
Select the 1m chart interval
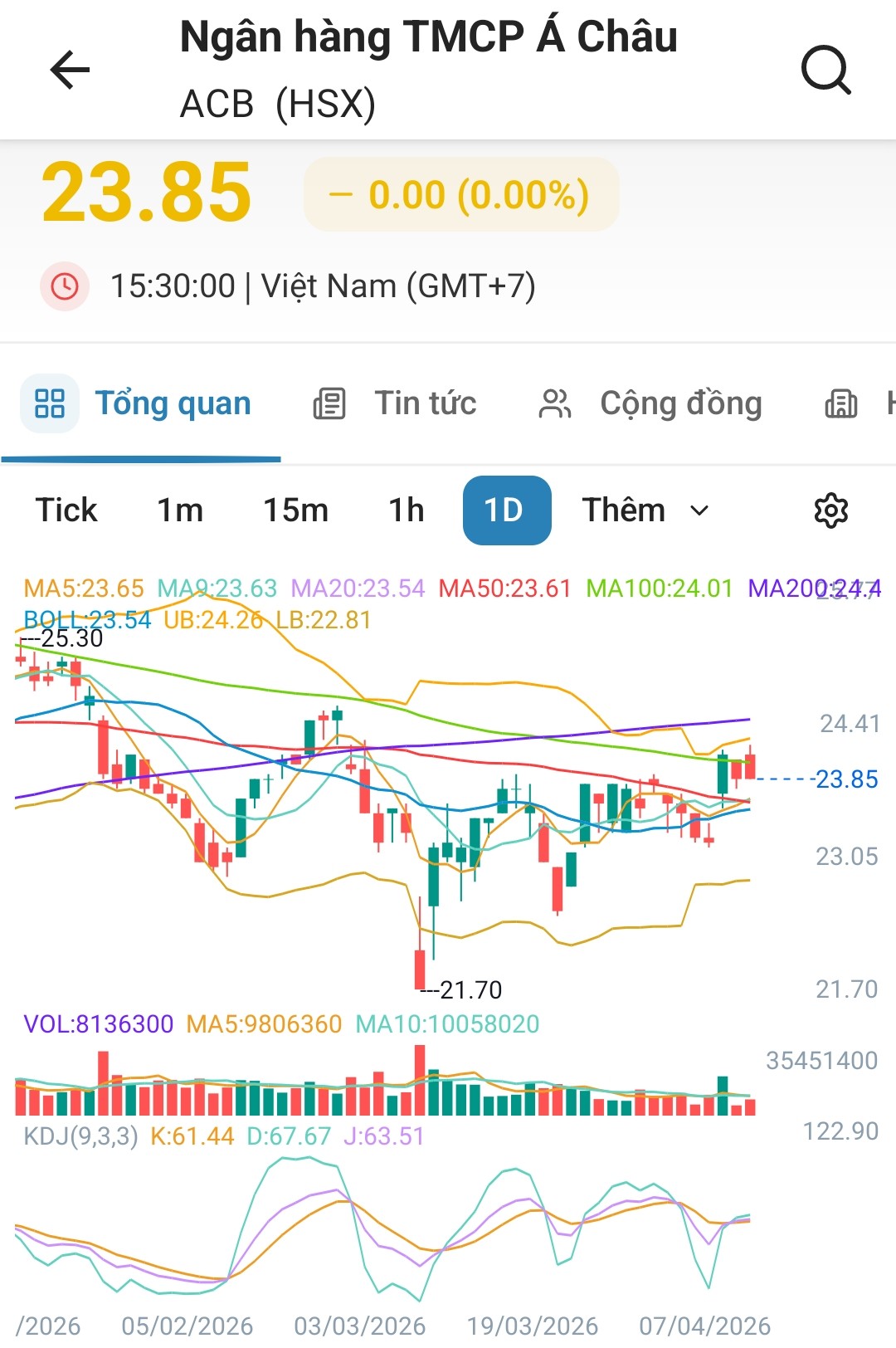tap(180, 510)
